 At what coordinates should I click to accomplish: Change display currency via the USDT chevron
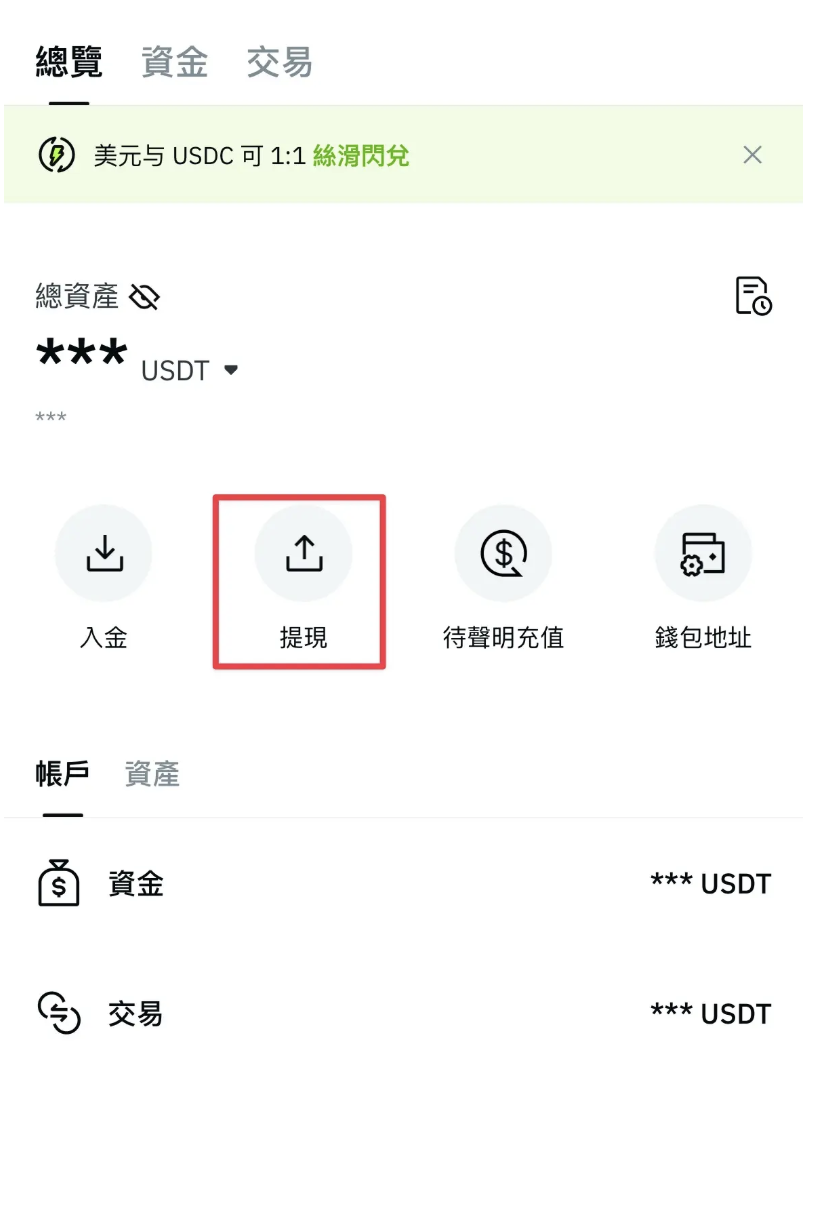[x=230, y=369]
